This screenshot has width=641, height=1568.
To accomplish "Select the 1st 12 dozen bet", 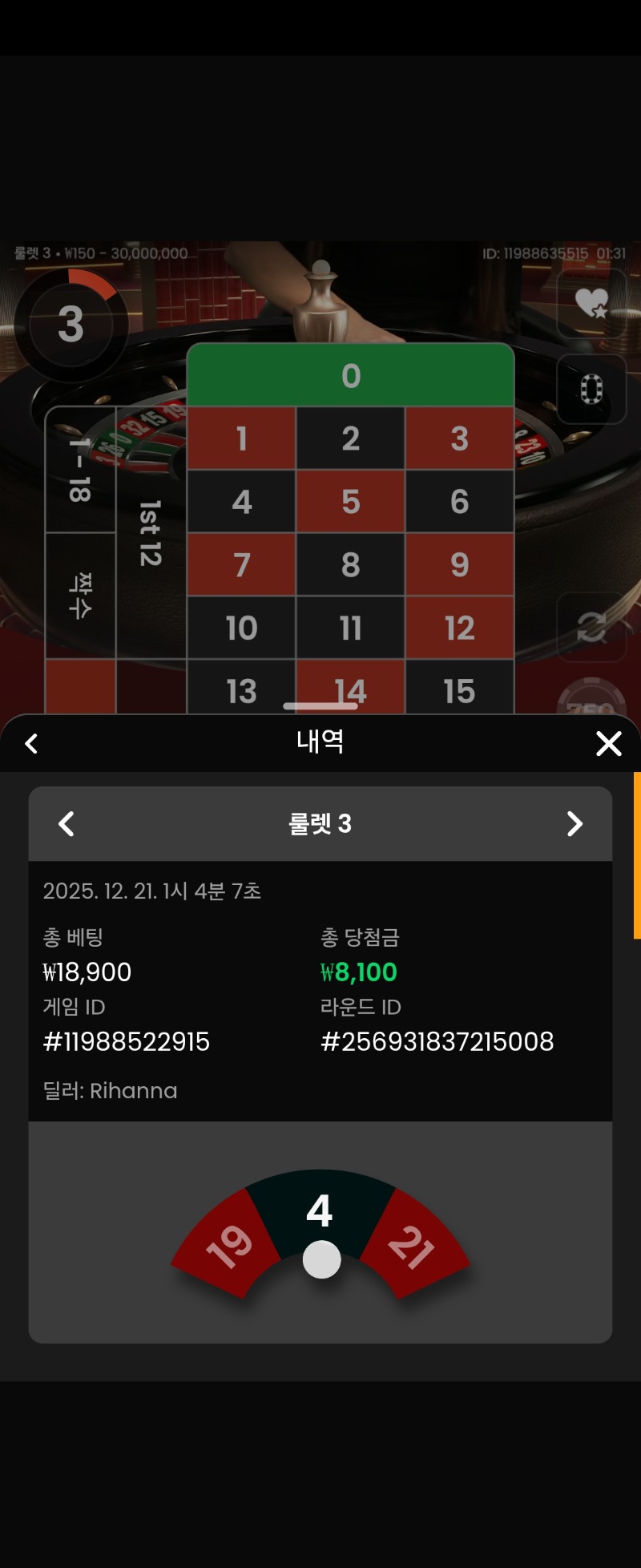I will tap(151, 533).
